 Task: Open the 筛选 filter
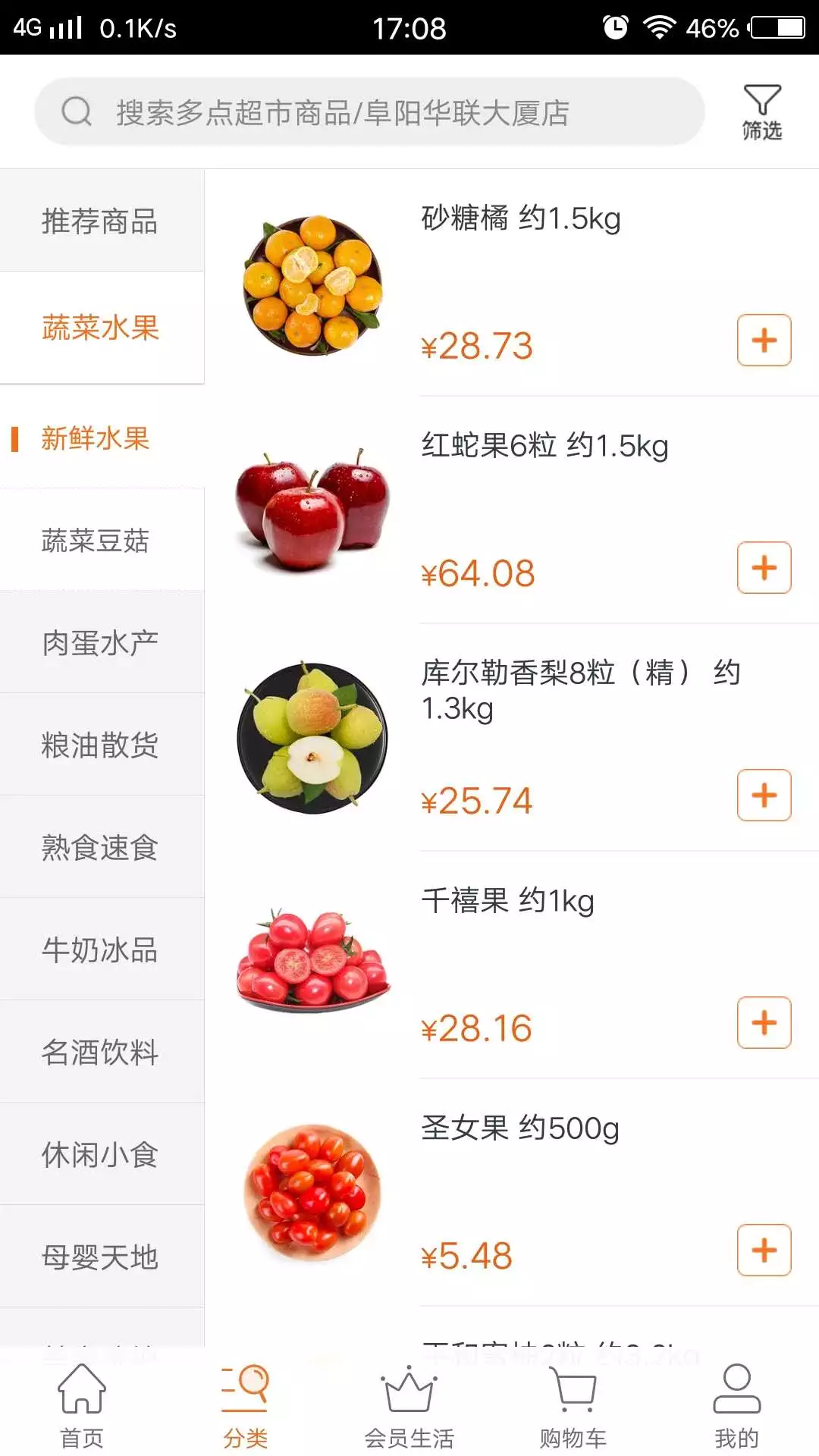[761, 112]
